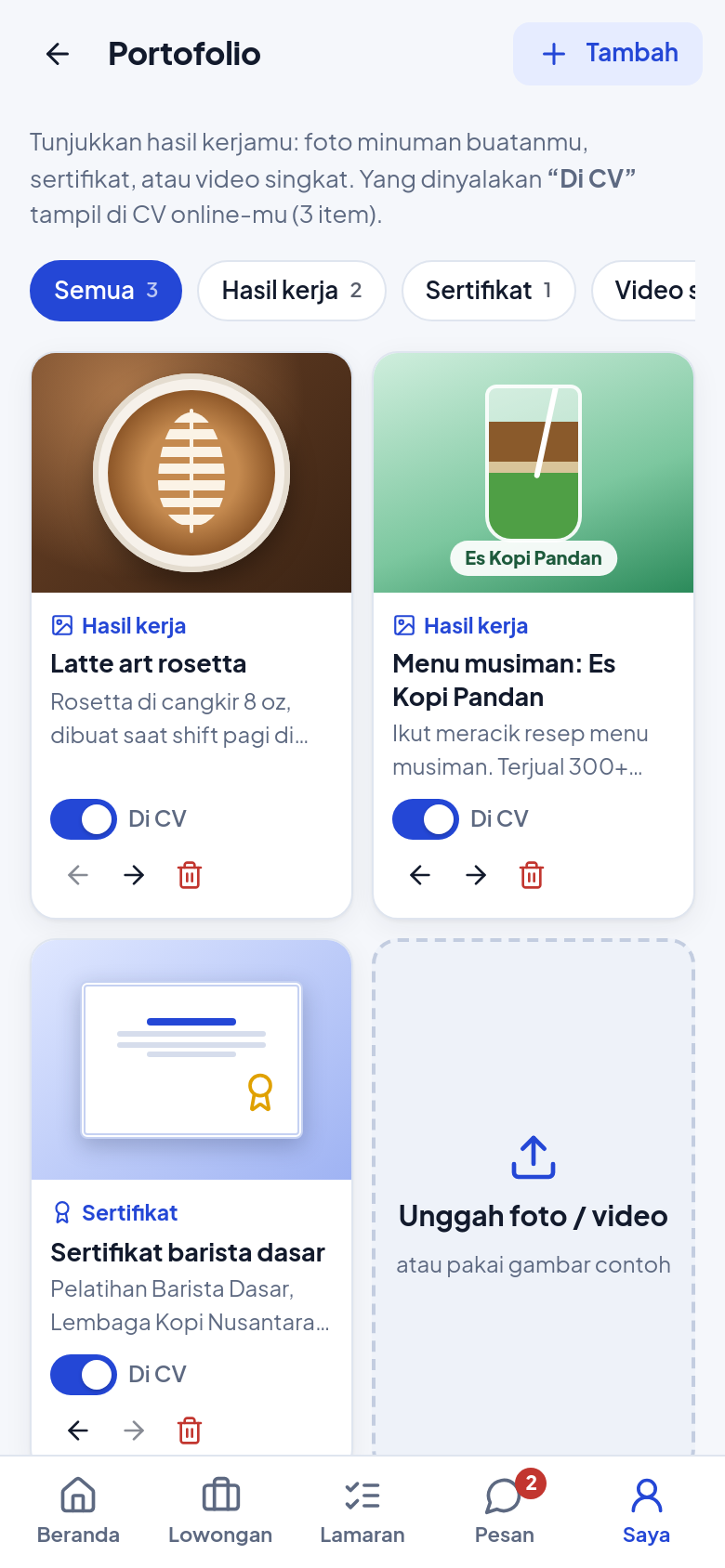Move Latte art rosetta to the right
This screenshot has height=1568, width=725.
pyautogui.click(x=134, y=875)
